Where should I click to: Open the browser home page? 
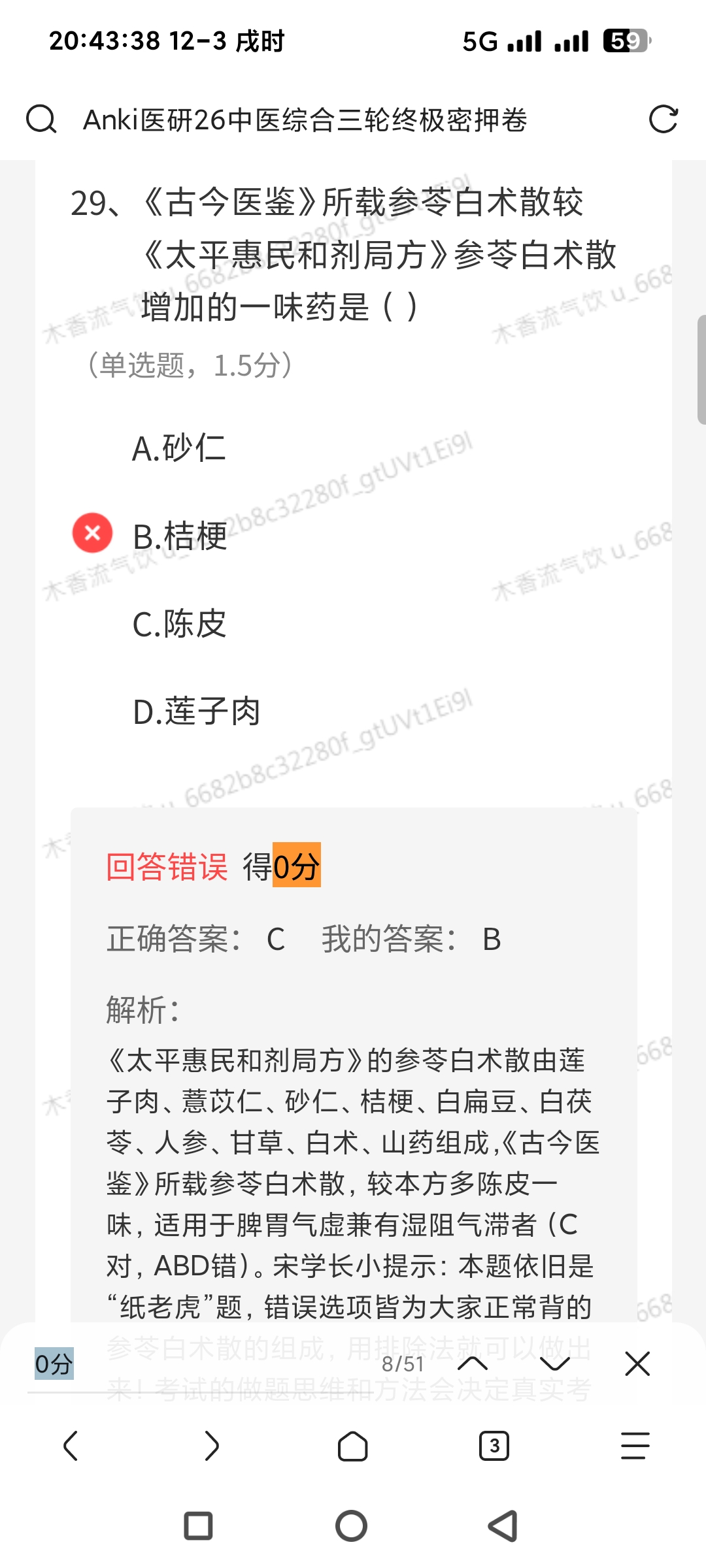(352, 1445)
